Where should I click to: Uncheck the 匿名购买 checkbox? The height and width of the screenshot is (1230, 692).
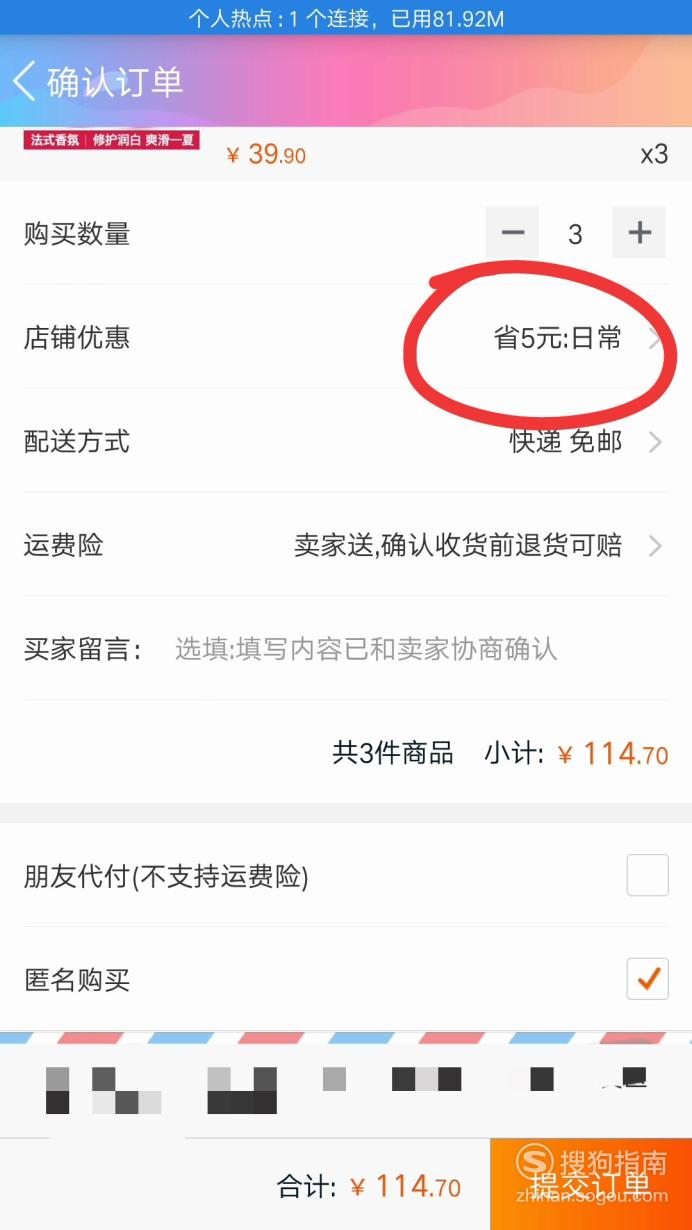[x=647, y=979]
